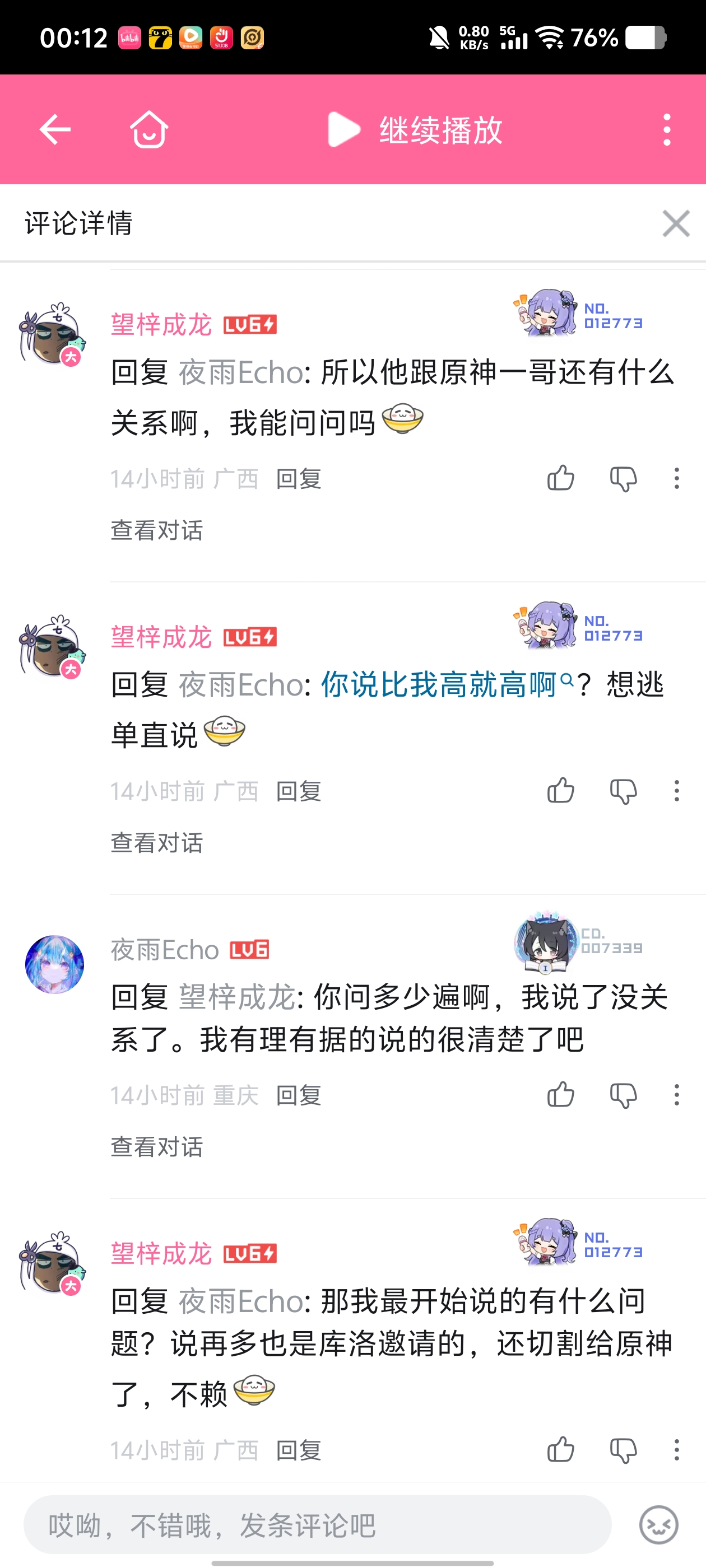
Task: Dislike 夜雨Echo's comment from 重庆
Action: (x=623, y=1095)
